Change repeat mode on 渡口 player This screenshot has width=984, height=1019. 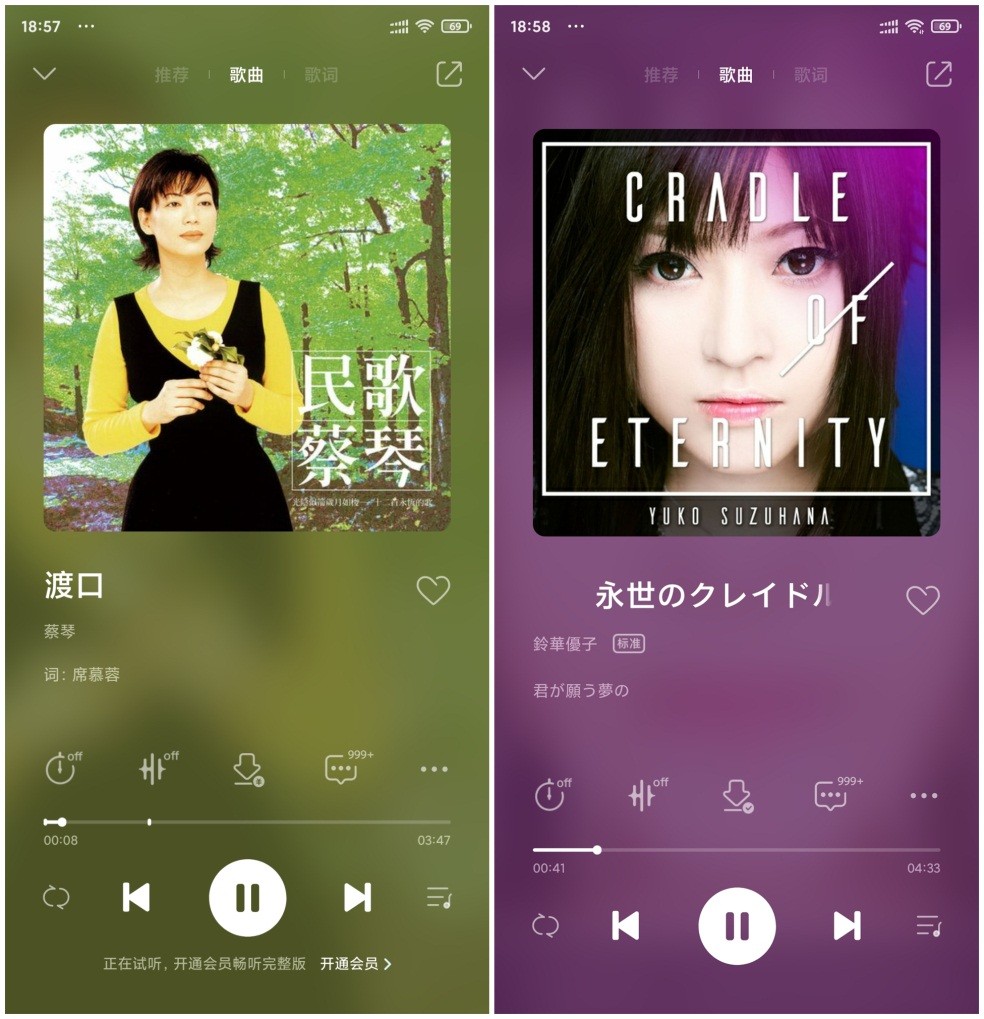[x=56, y=897]
